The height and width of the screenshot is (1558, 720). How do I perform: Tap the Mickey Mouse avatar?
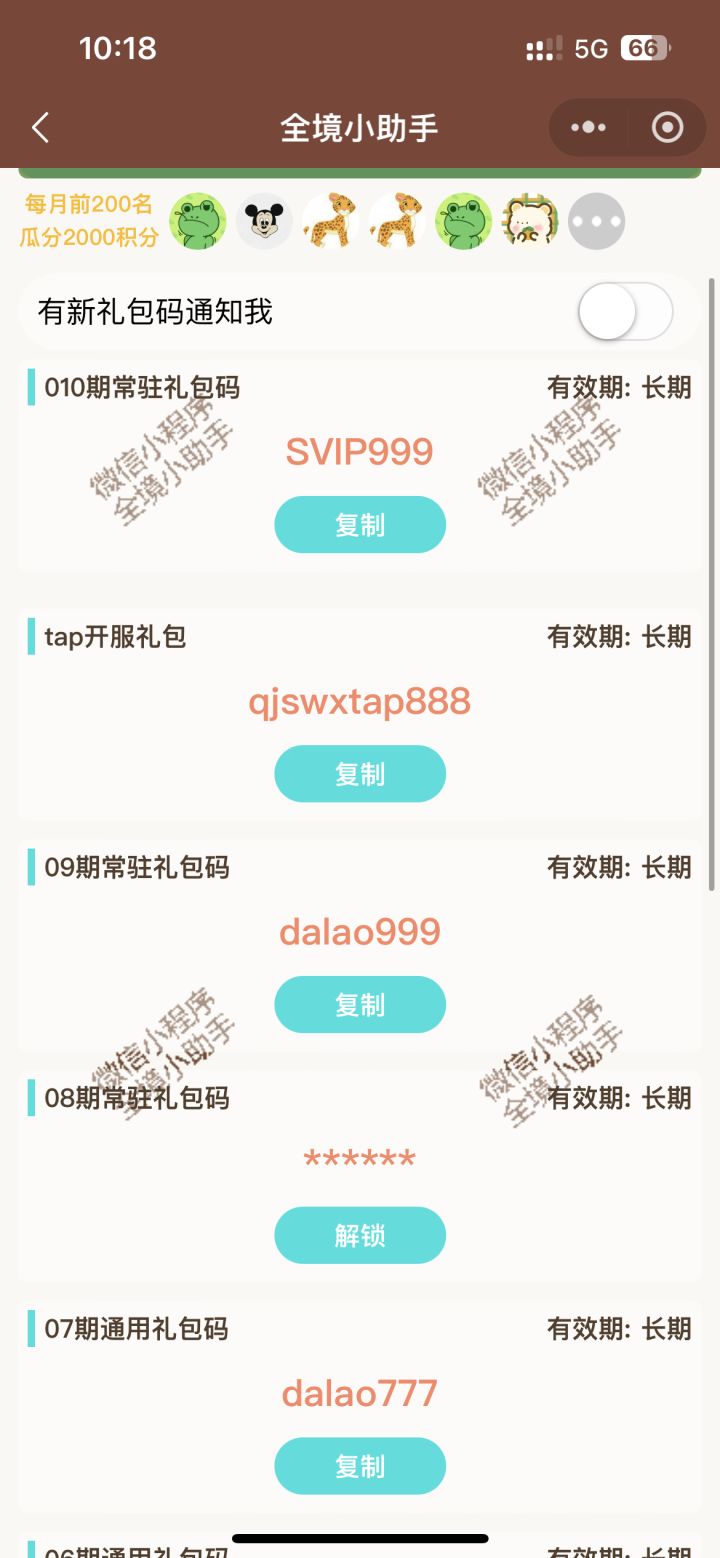coord(263,220)
